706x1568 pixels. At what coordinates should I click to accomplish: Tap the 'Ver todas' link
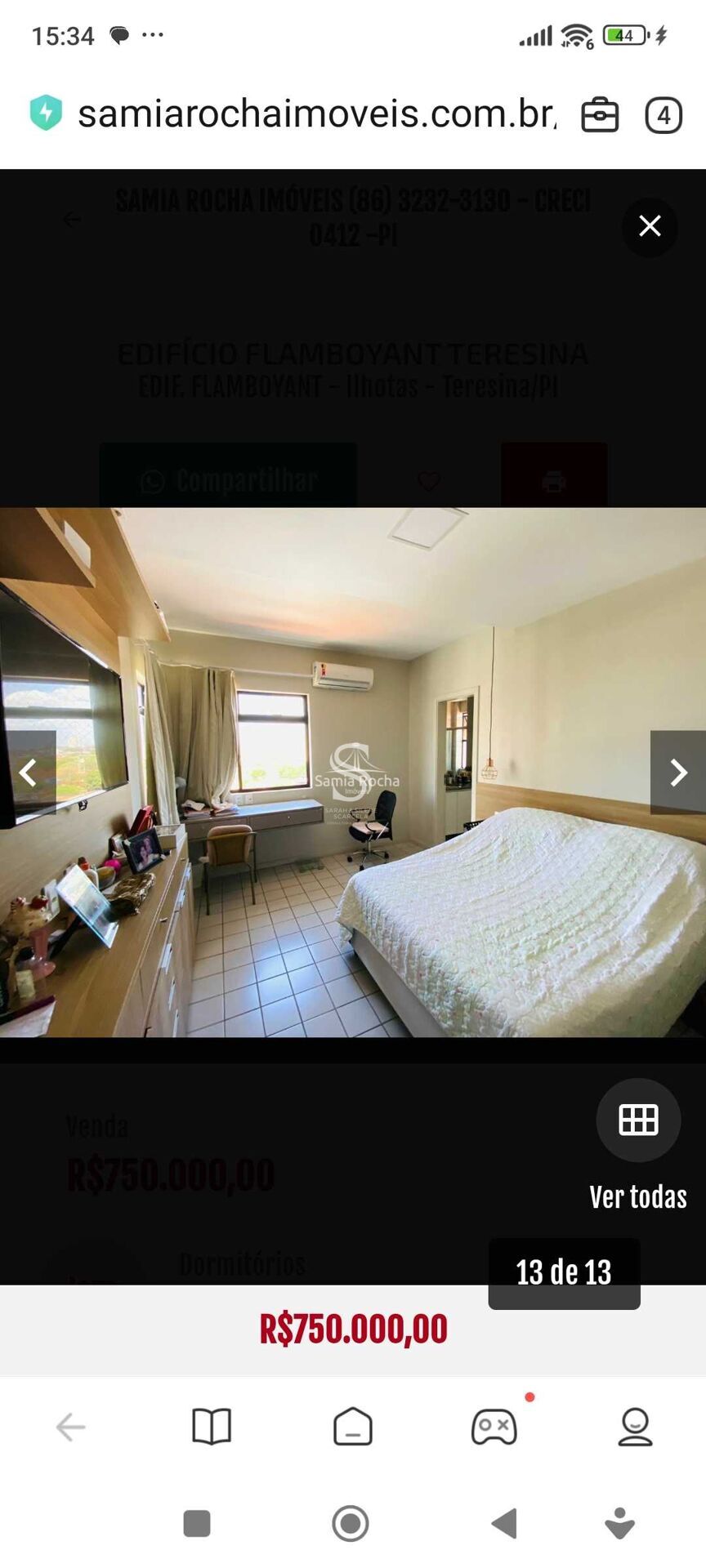638,1196
